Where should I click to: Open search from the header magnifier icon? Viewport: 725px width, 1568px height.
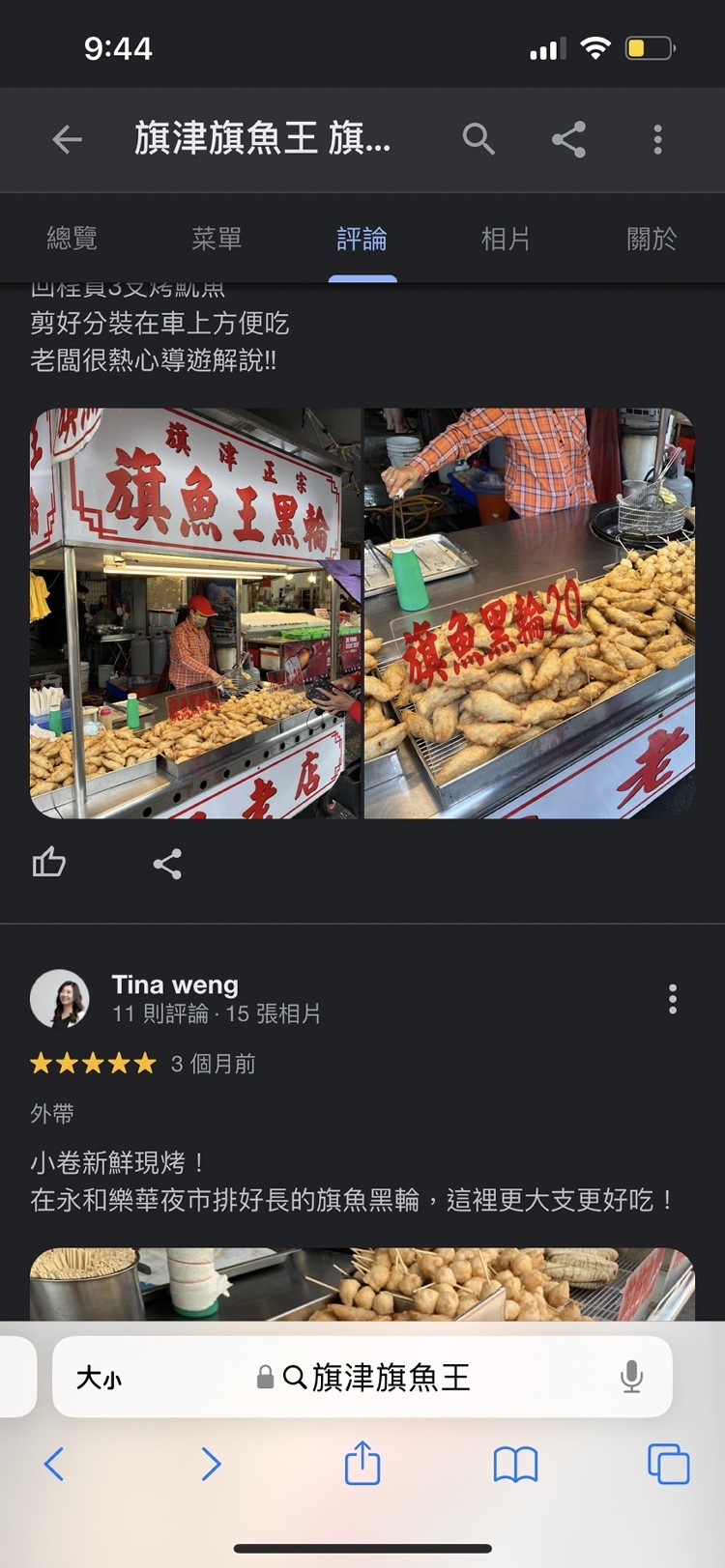point(478,140)
